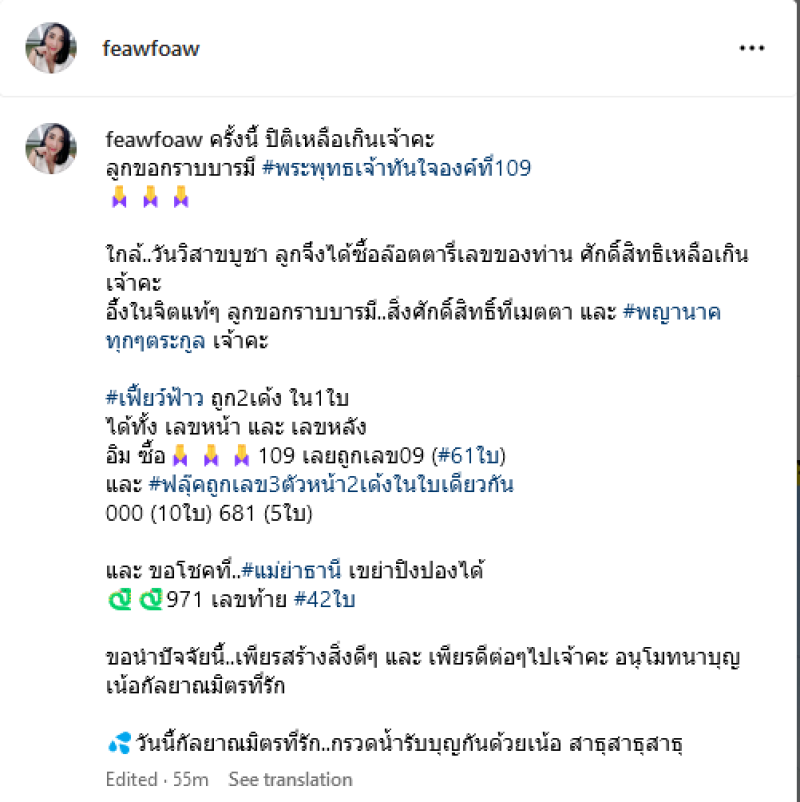Viewport: 800px width, 802px height.
Task: Open hashtag #61ใบ
Action: tap(471, 457)
